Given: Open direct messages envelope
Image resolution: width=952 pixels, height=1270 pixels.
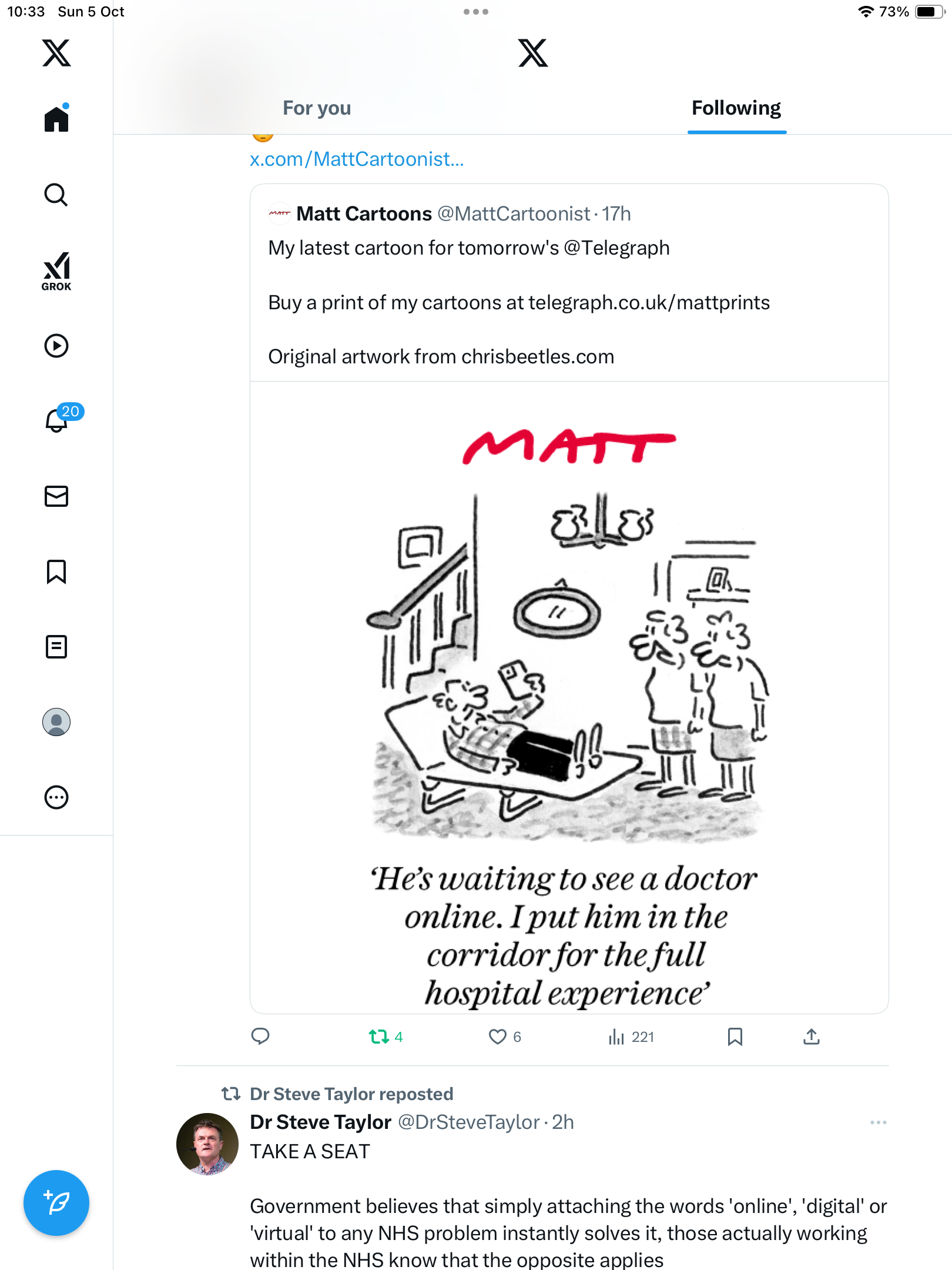Looking at the screenshot, I should point(56,496).
